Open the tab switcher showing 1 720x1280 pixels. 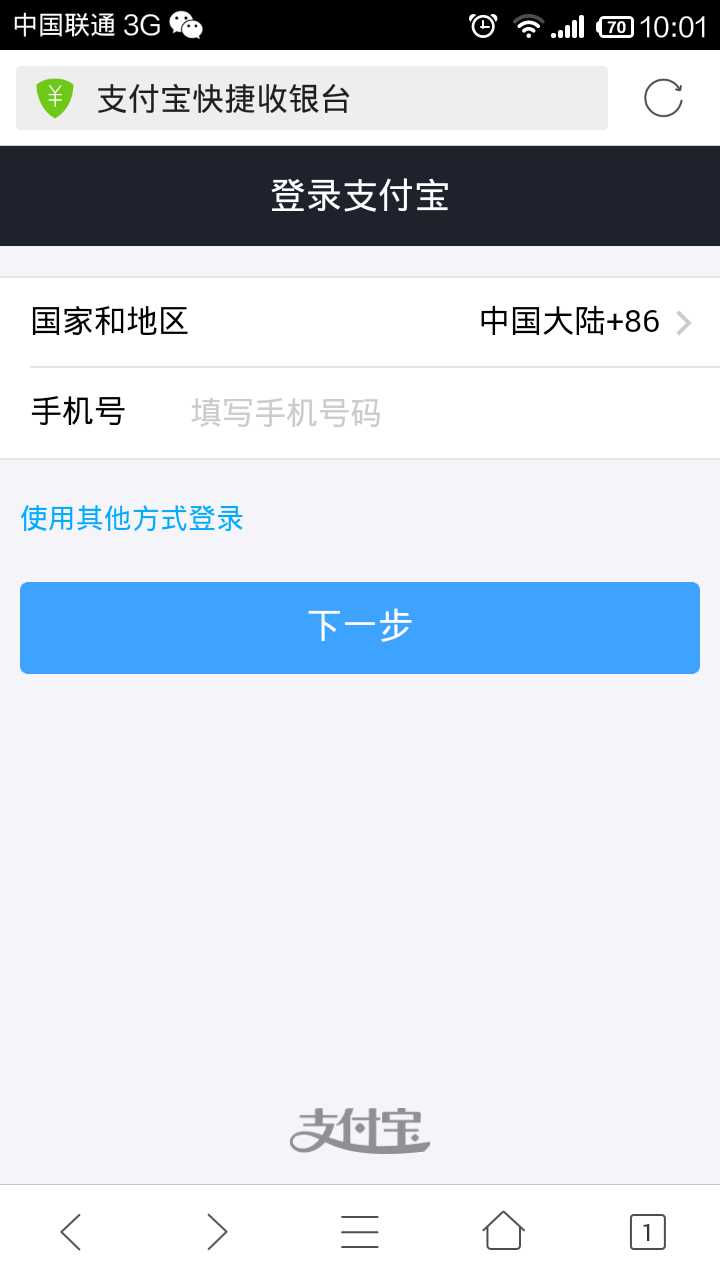pos(647,1231)
